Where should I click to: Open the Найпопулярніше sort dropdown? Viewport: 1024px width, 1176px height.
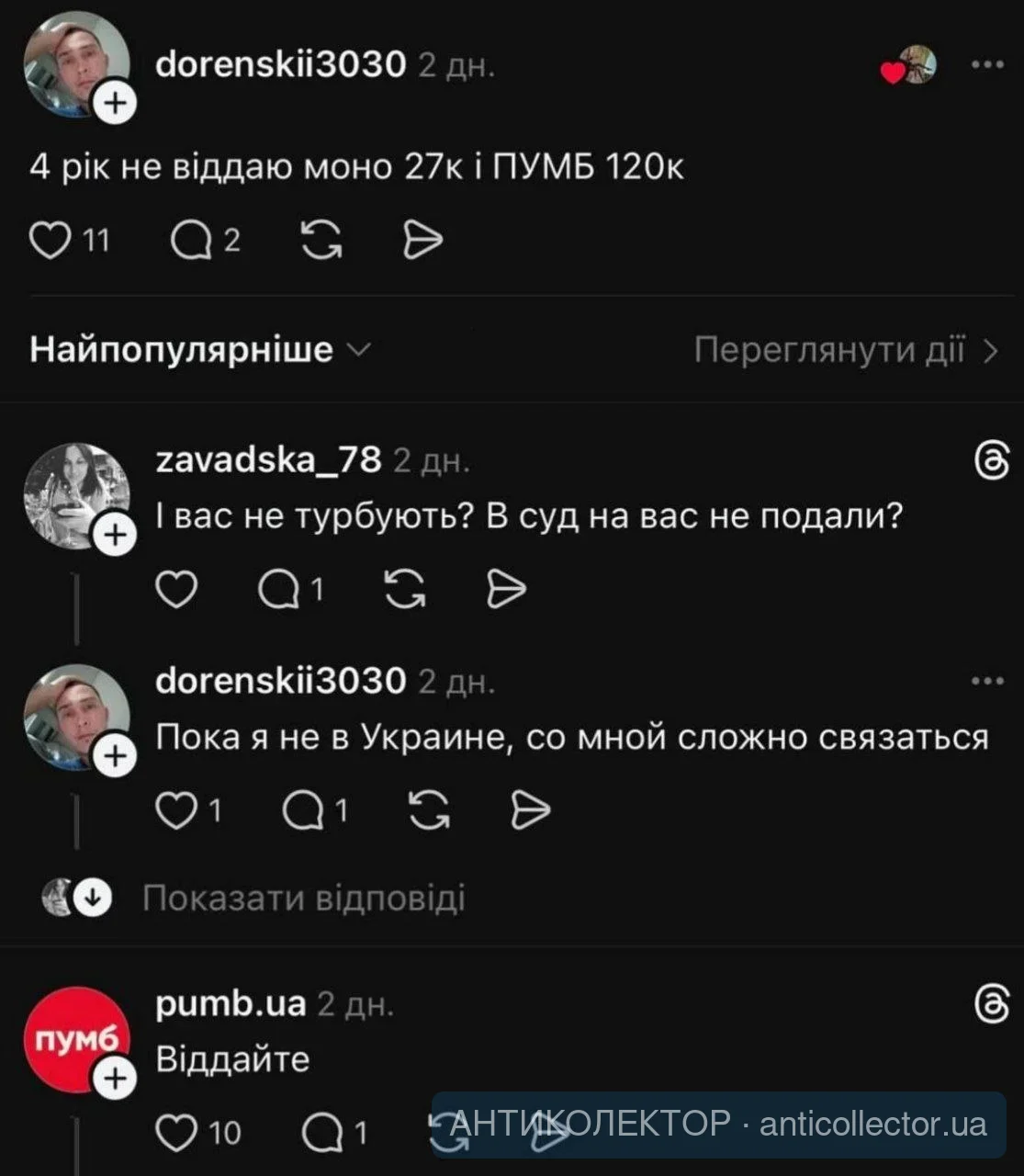click(200, 350)
